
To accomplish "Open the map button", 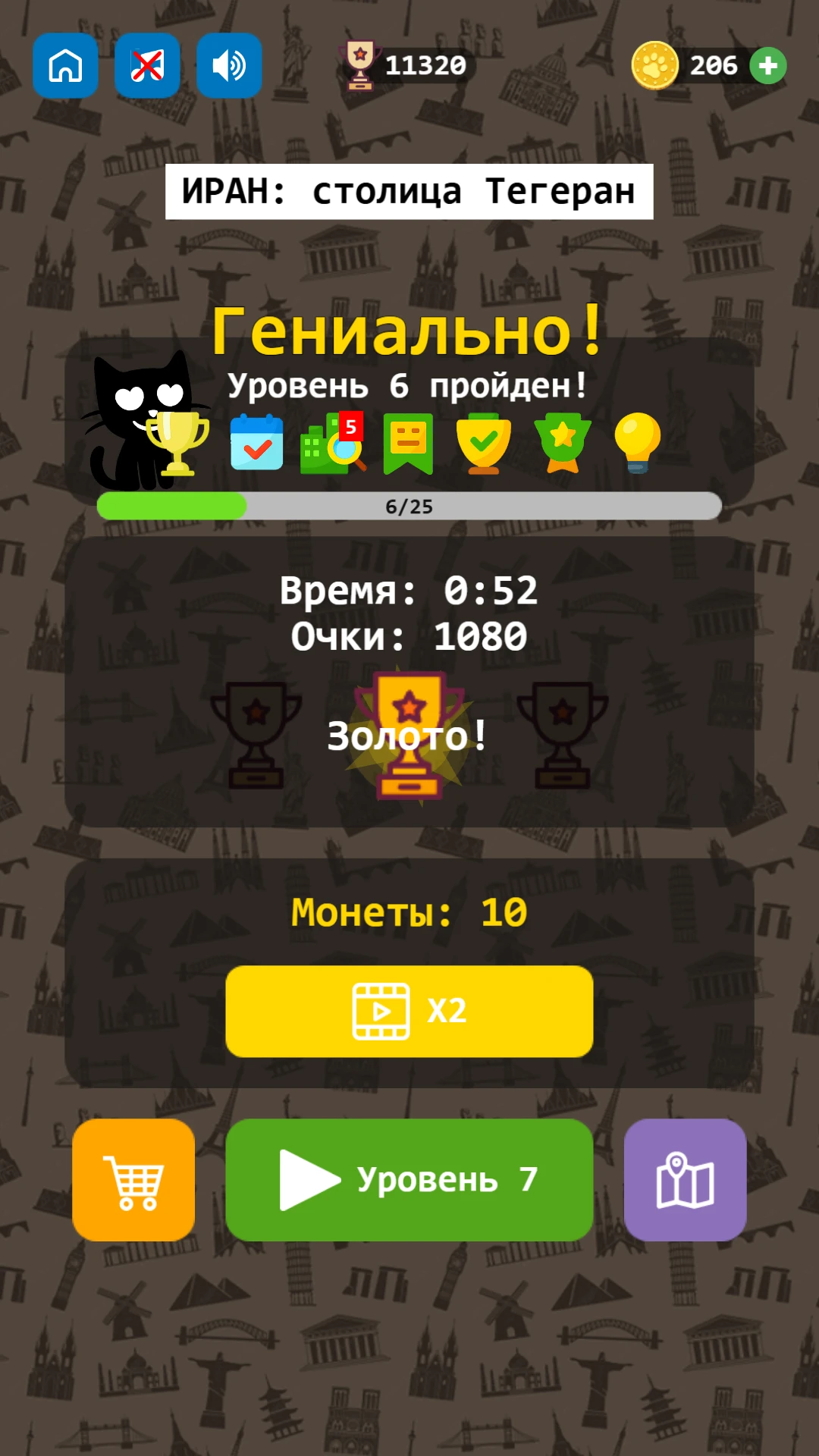I will click(685, 1180).
